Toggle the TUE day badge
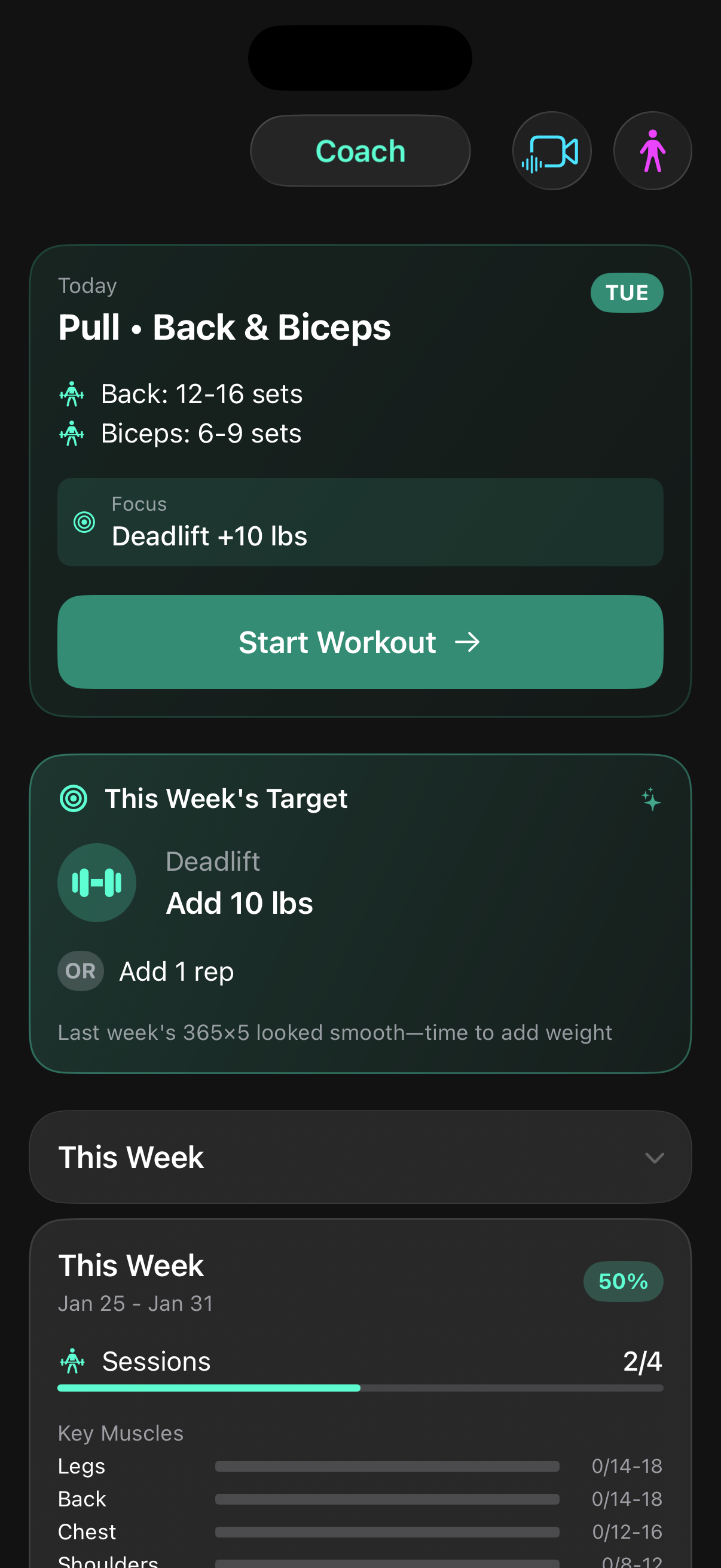Image resolution: width=721 pixels, height=1568 pixels. [627, 293]
